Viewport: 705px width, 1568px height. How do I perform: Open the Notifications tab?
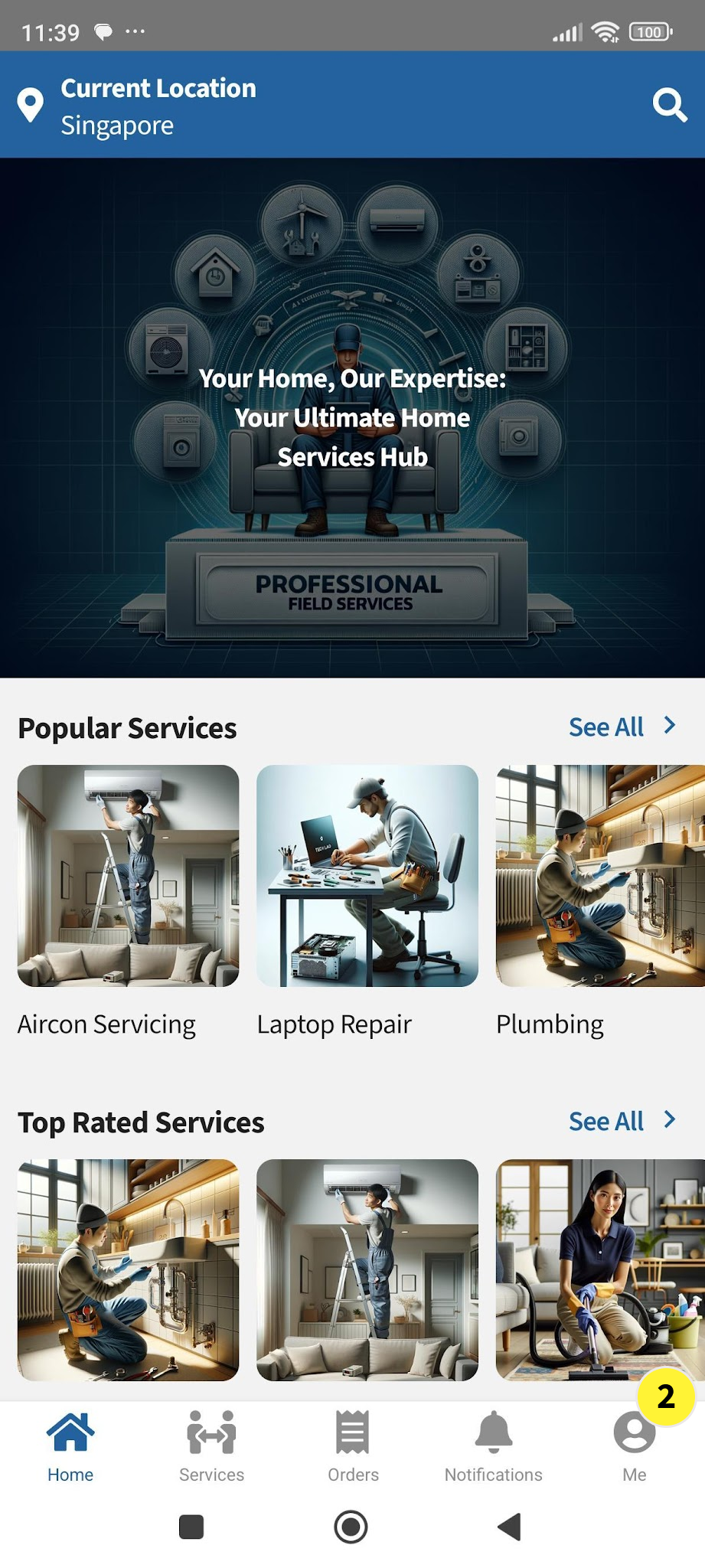[493, 1446]
